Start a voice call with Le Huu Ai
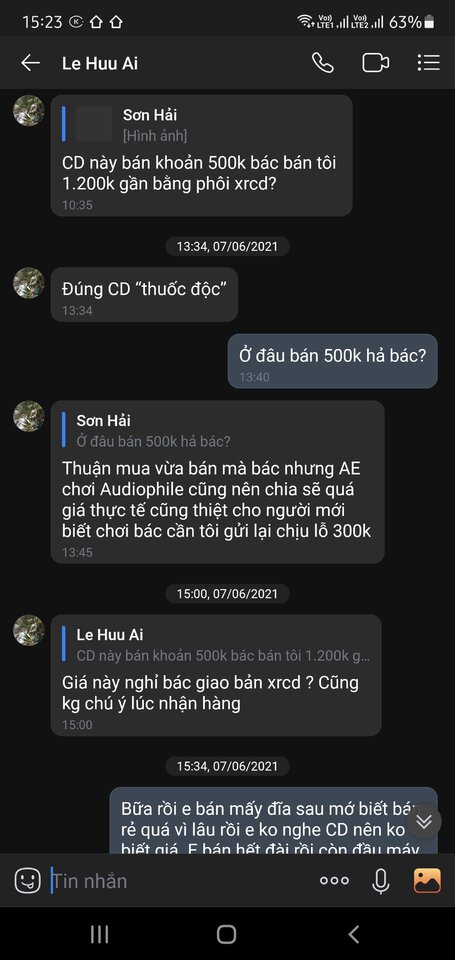Image resolution: width=455 pixels, height=960 pixels. click(323, 62)
